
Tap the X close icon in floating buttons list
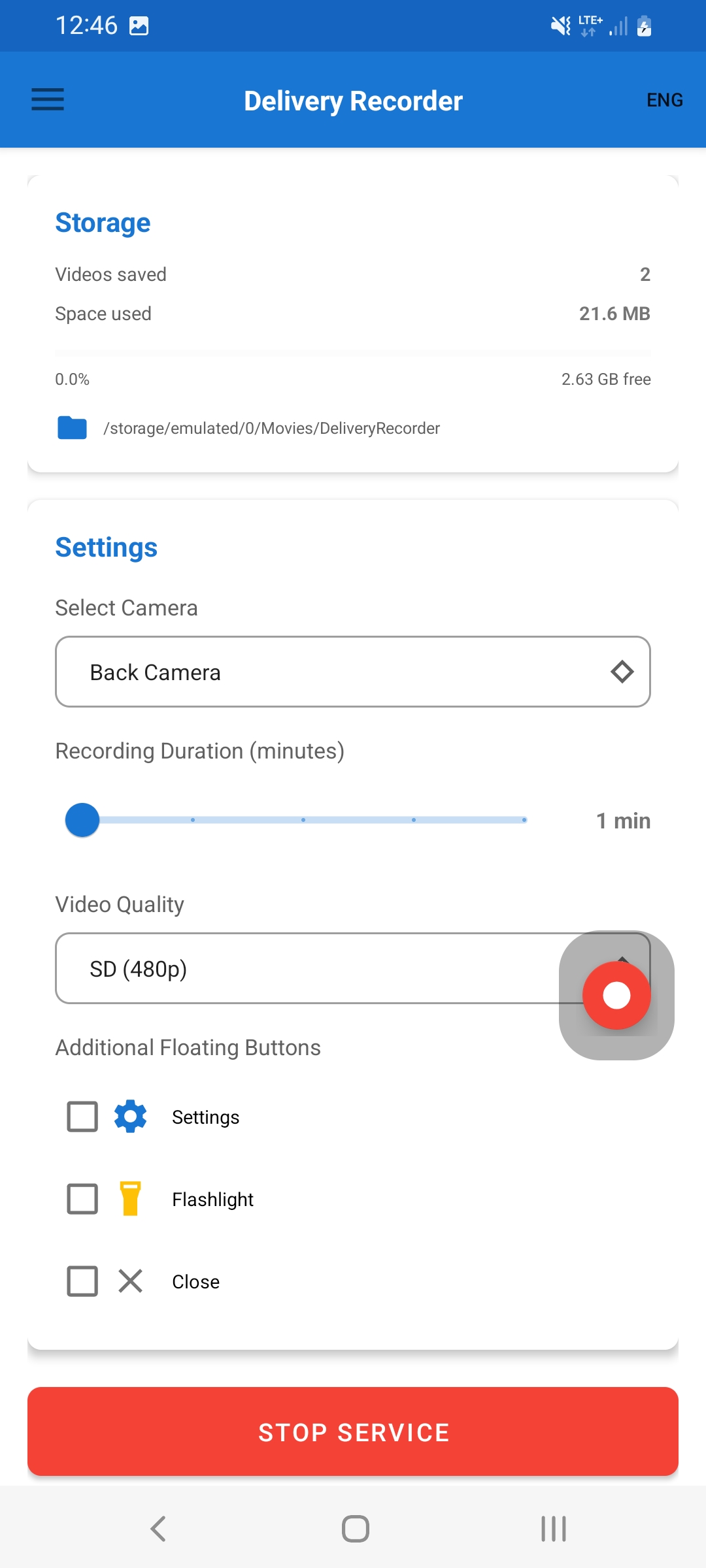click(x=130, y=1281)
